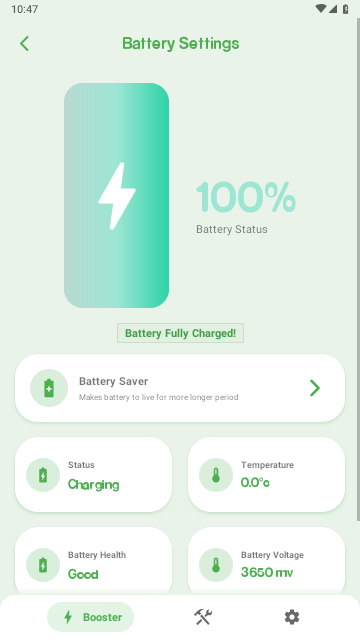The image size is (360, 640).
Task: Go back using the top-left arrow
Action: coord(24,44)
